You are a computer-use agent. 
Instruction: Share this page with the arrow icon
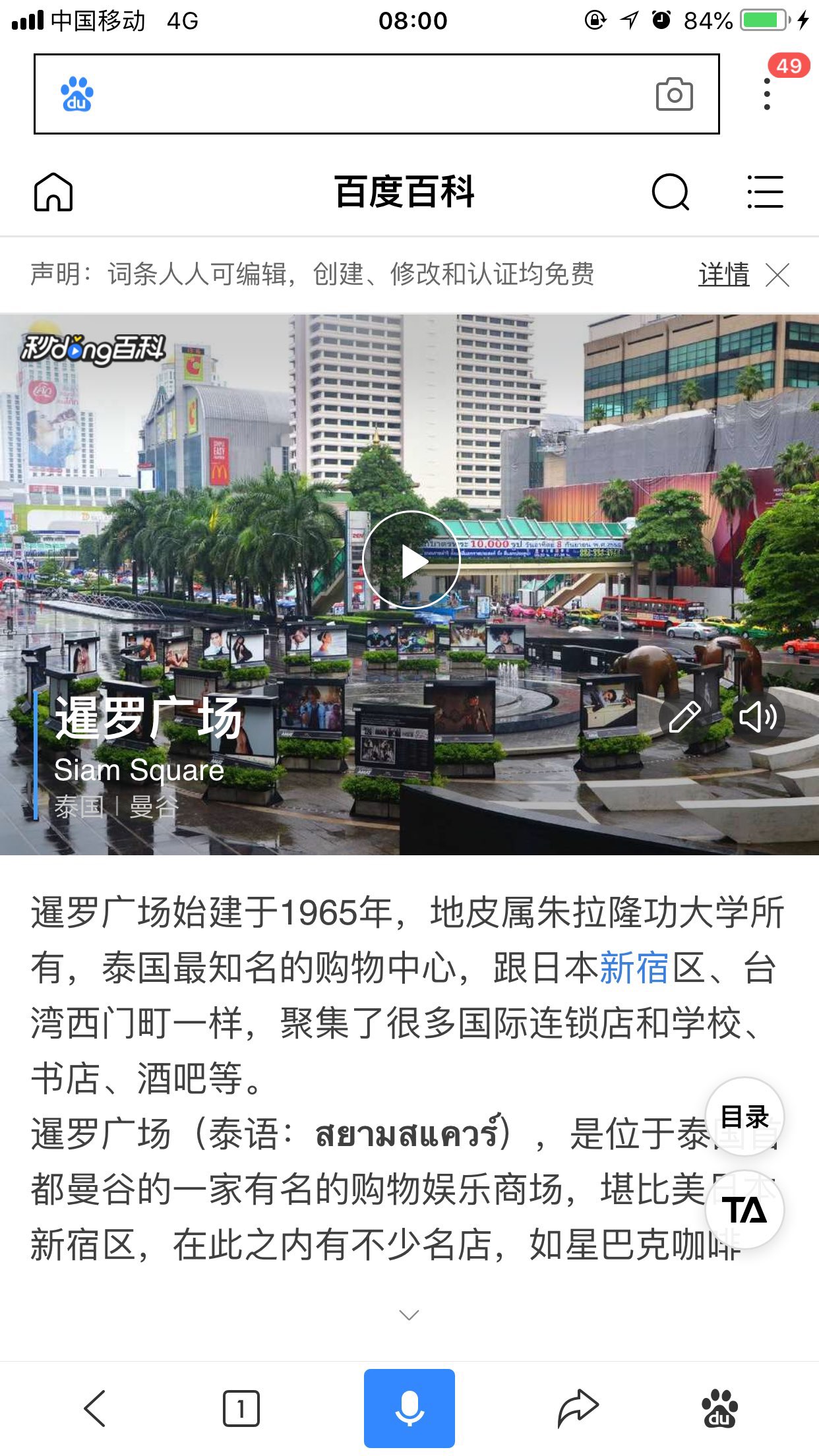(578, 1408)
